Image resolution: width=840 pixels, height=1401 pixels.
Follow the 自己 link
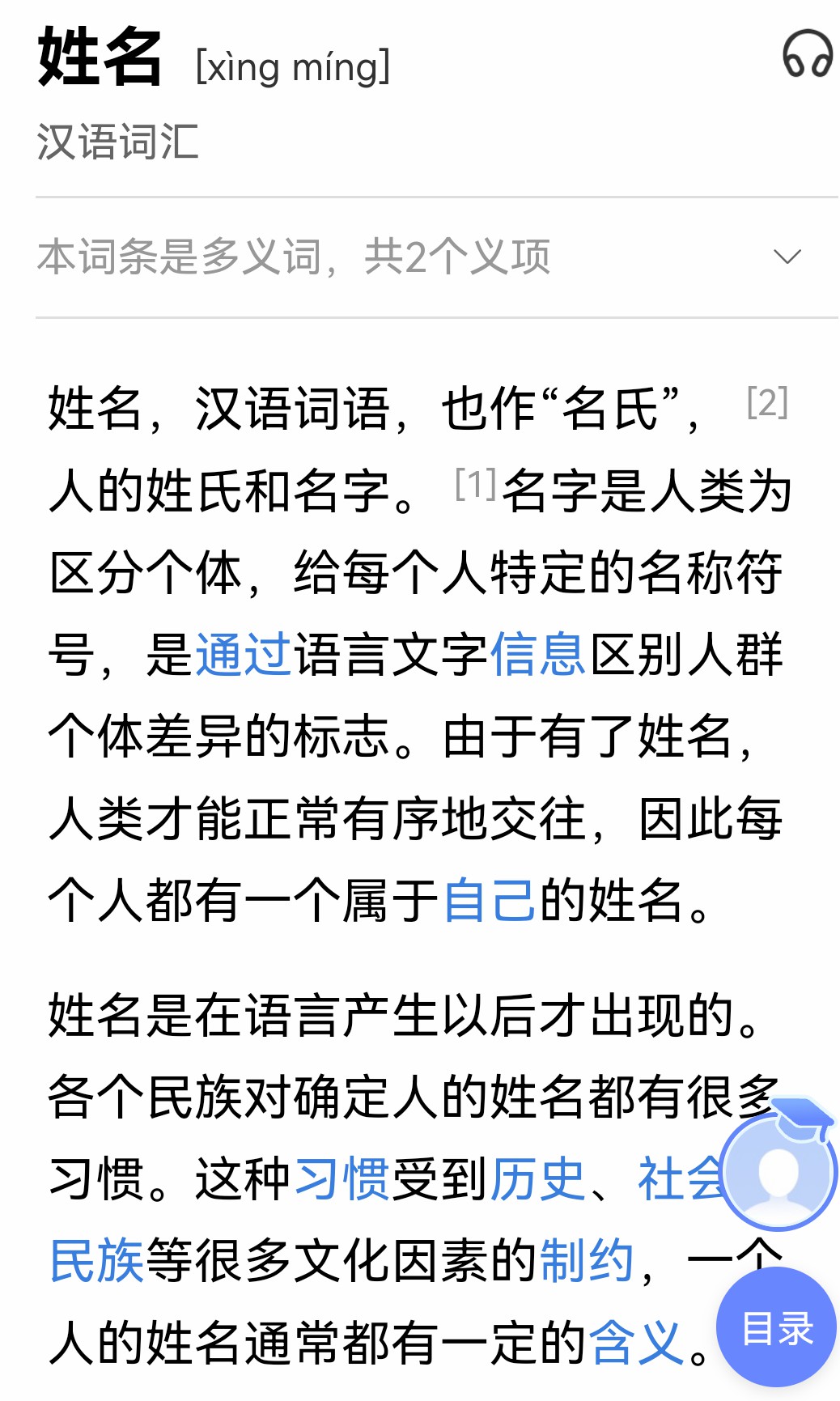pos(489,900)
